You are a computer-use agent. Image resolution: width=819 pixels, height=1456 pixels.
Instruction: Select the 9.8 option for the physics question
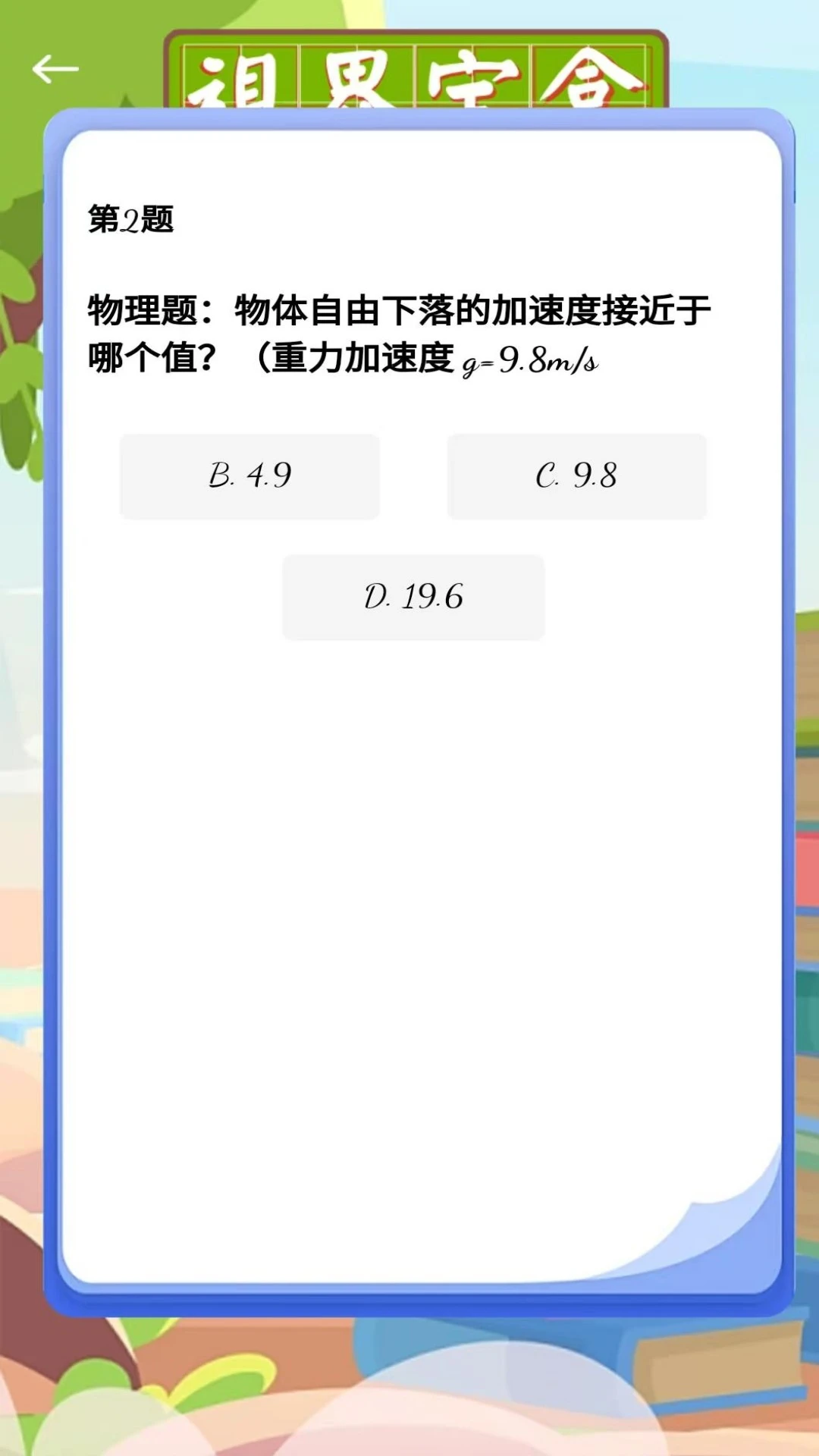pyautogui.click(x=578, y=475)
